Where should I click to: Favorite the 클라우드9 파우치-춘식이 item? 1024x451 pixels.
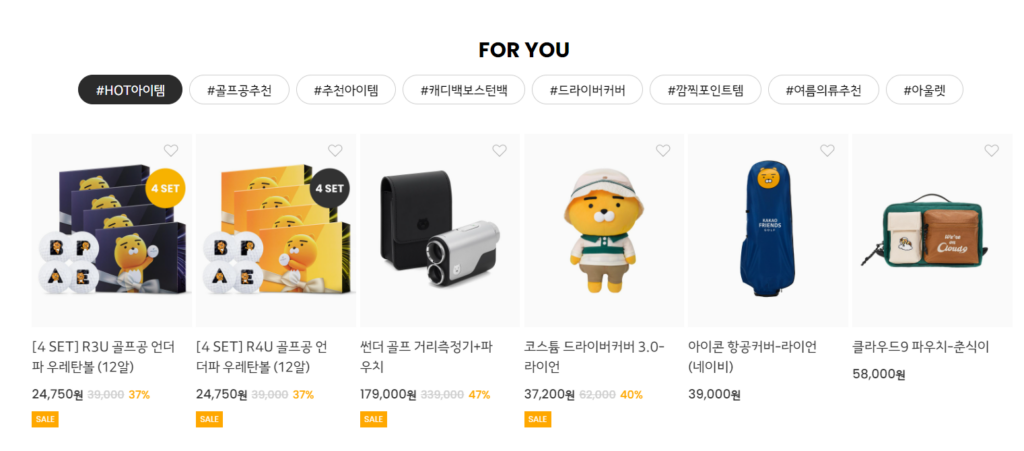[x=991, y=151]
